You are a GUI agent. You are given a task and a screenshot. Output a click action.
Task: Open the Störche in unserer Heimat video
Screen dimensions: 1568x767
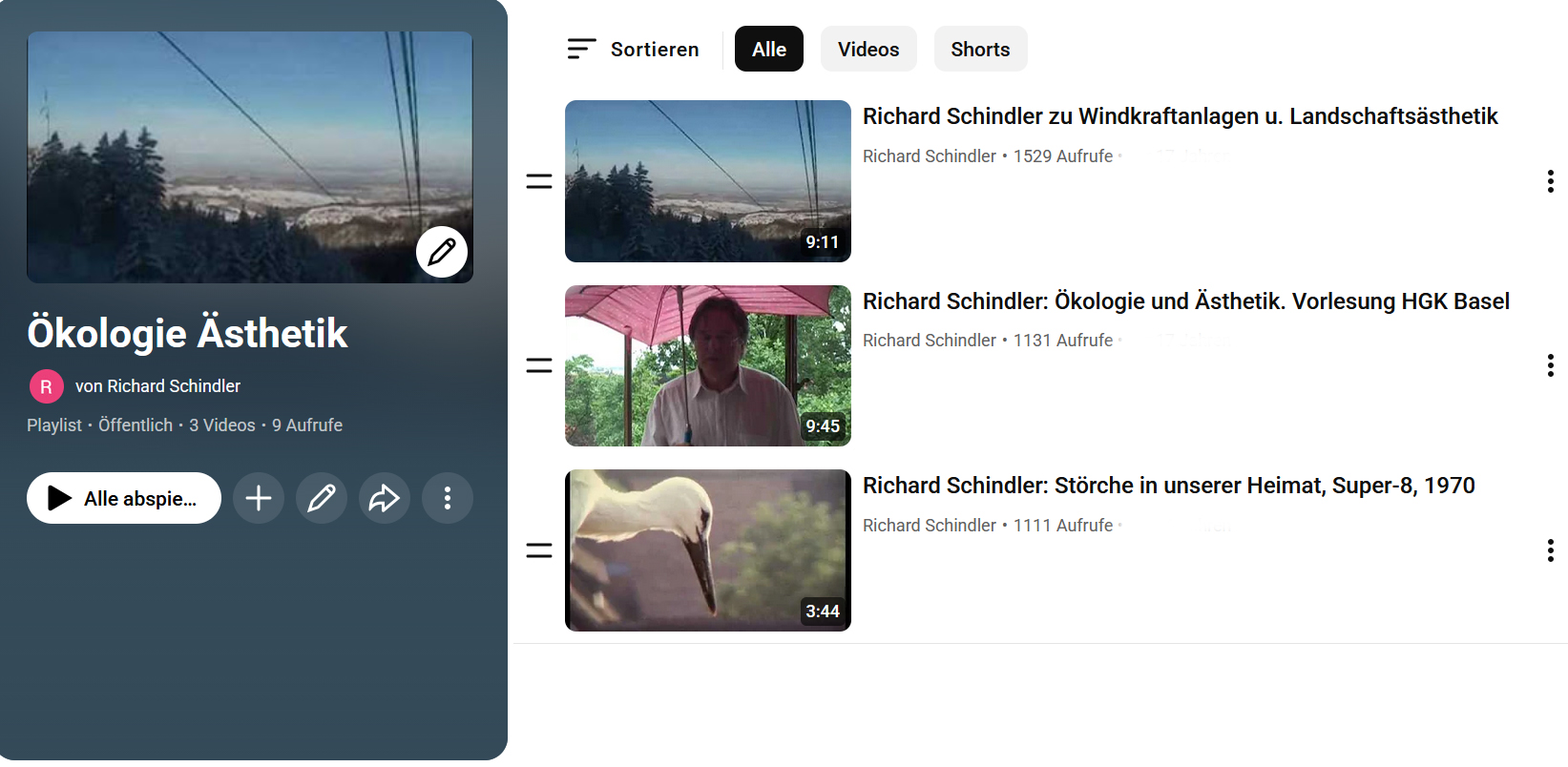point(1168,486)
